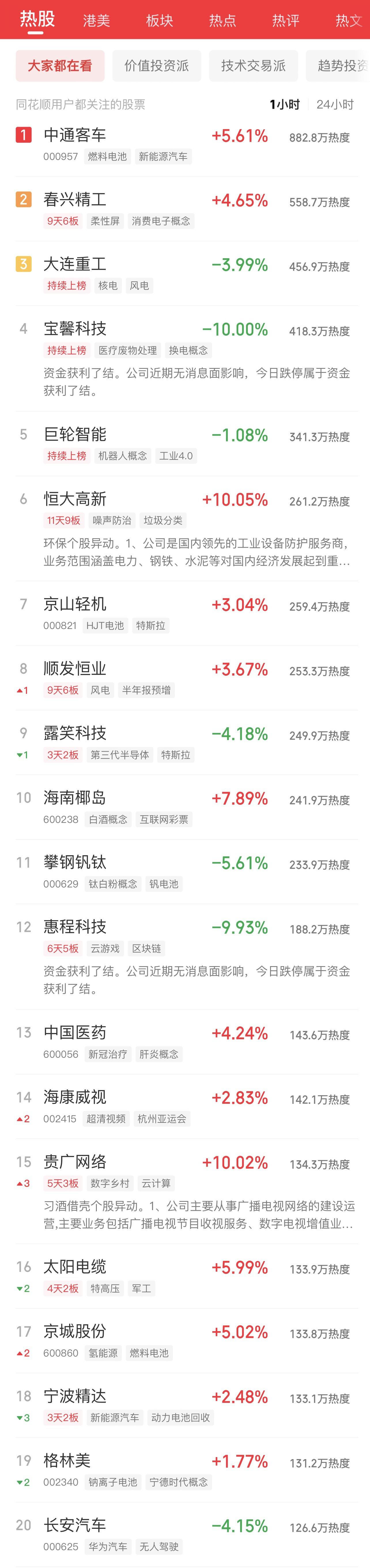Open the 海康威视 row

[75, 1097]
